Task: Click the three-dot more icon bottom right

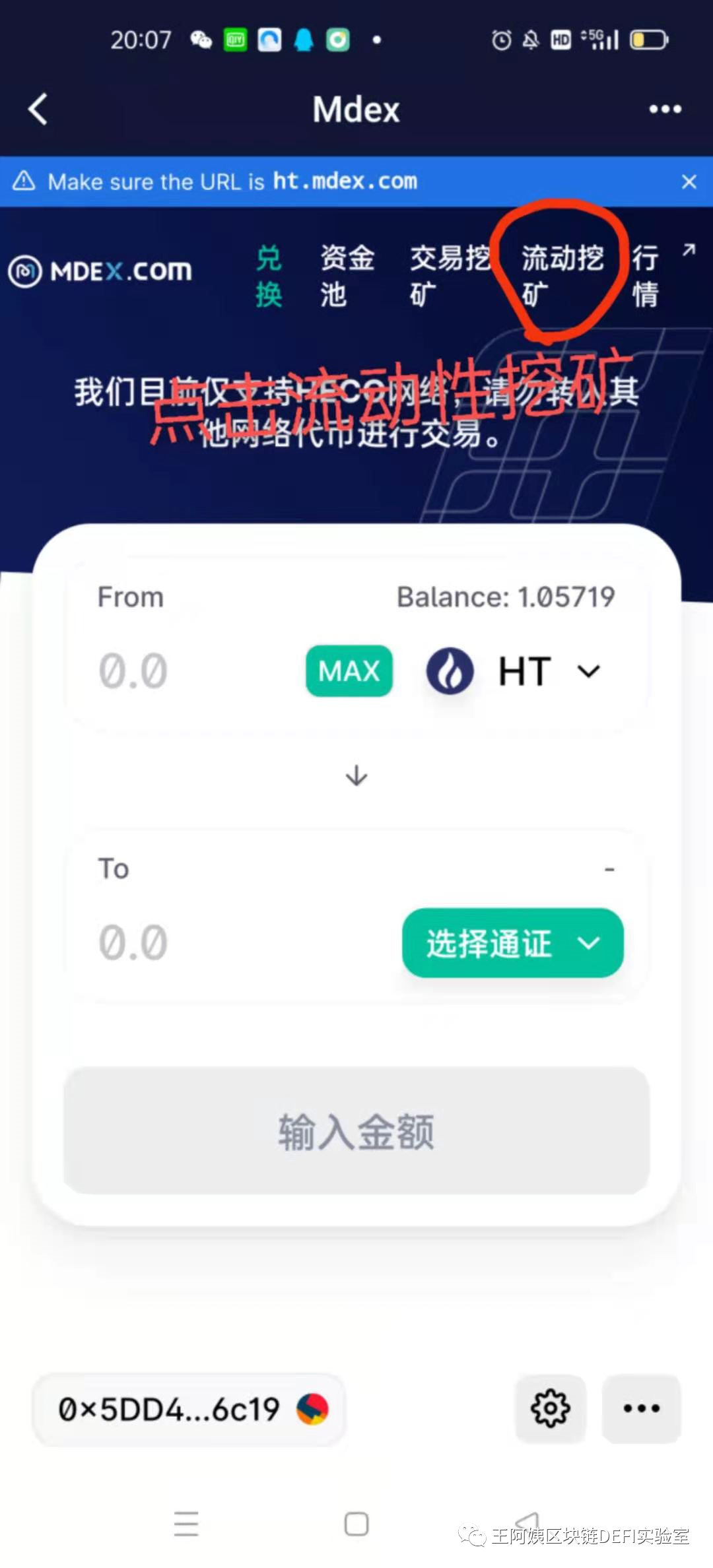Action: click(641, 1408)
